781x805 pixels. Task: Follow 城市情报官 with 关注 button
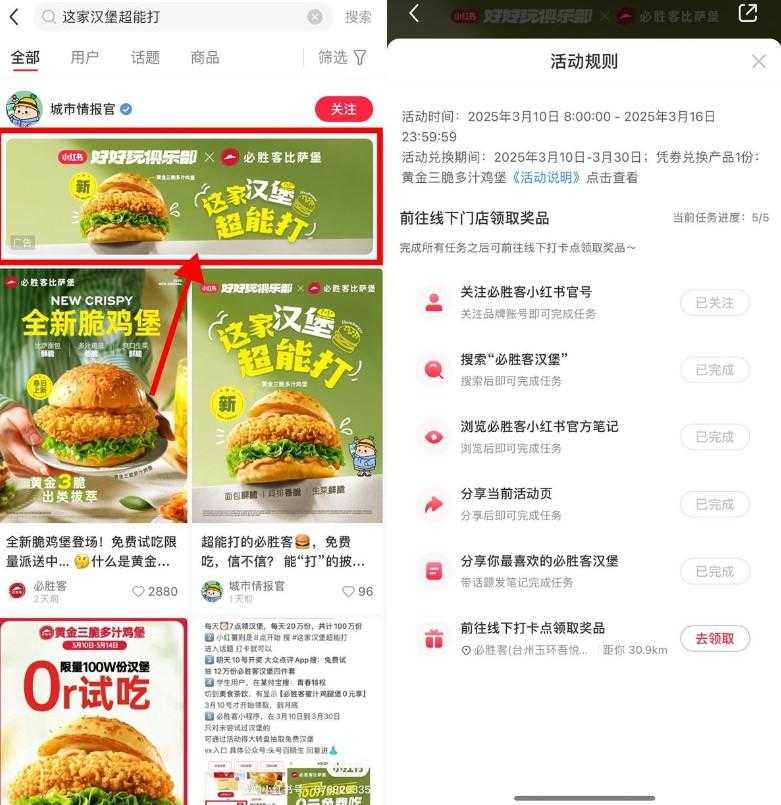[343, 109]
